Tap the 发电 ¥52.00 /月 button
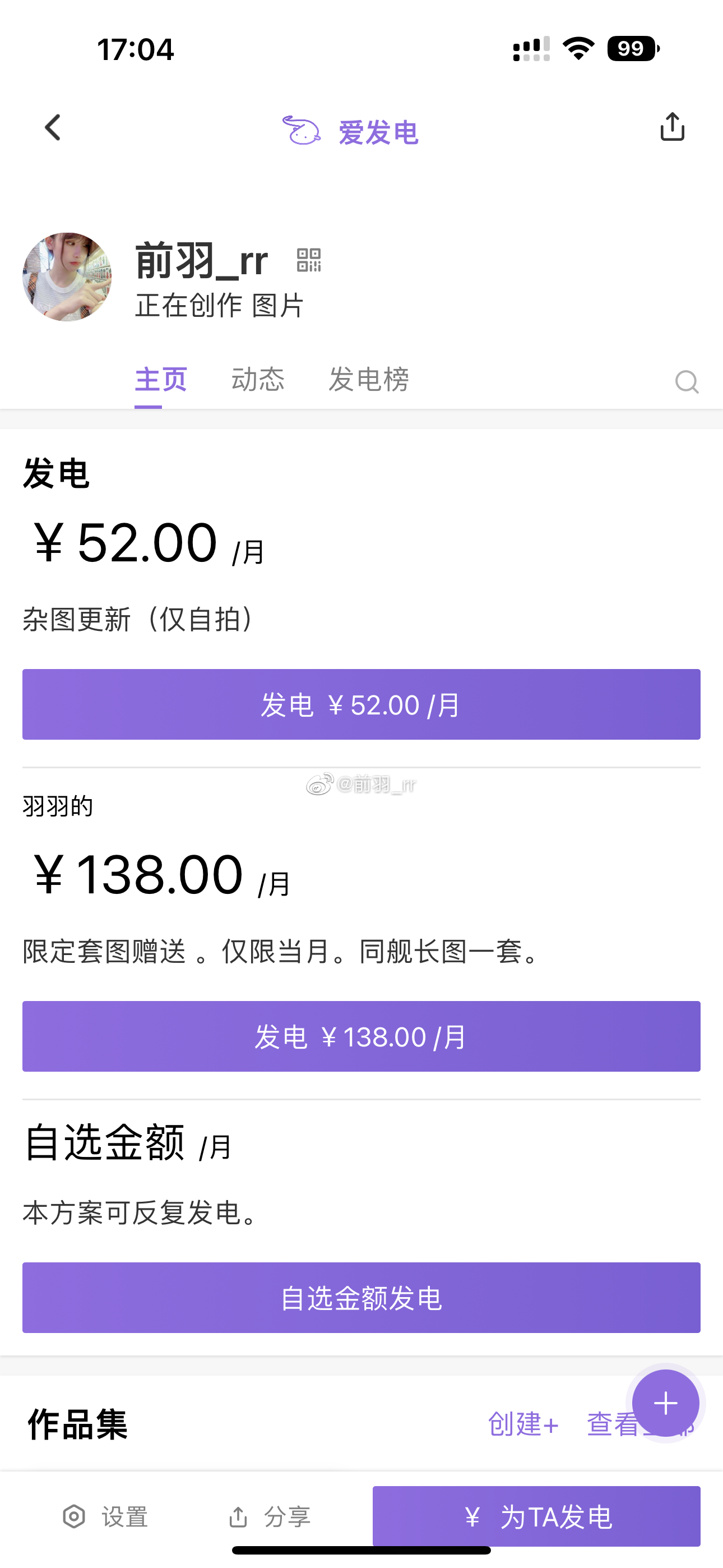Viewport: 723px width, 1568px height. click(361, 704)
